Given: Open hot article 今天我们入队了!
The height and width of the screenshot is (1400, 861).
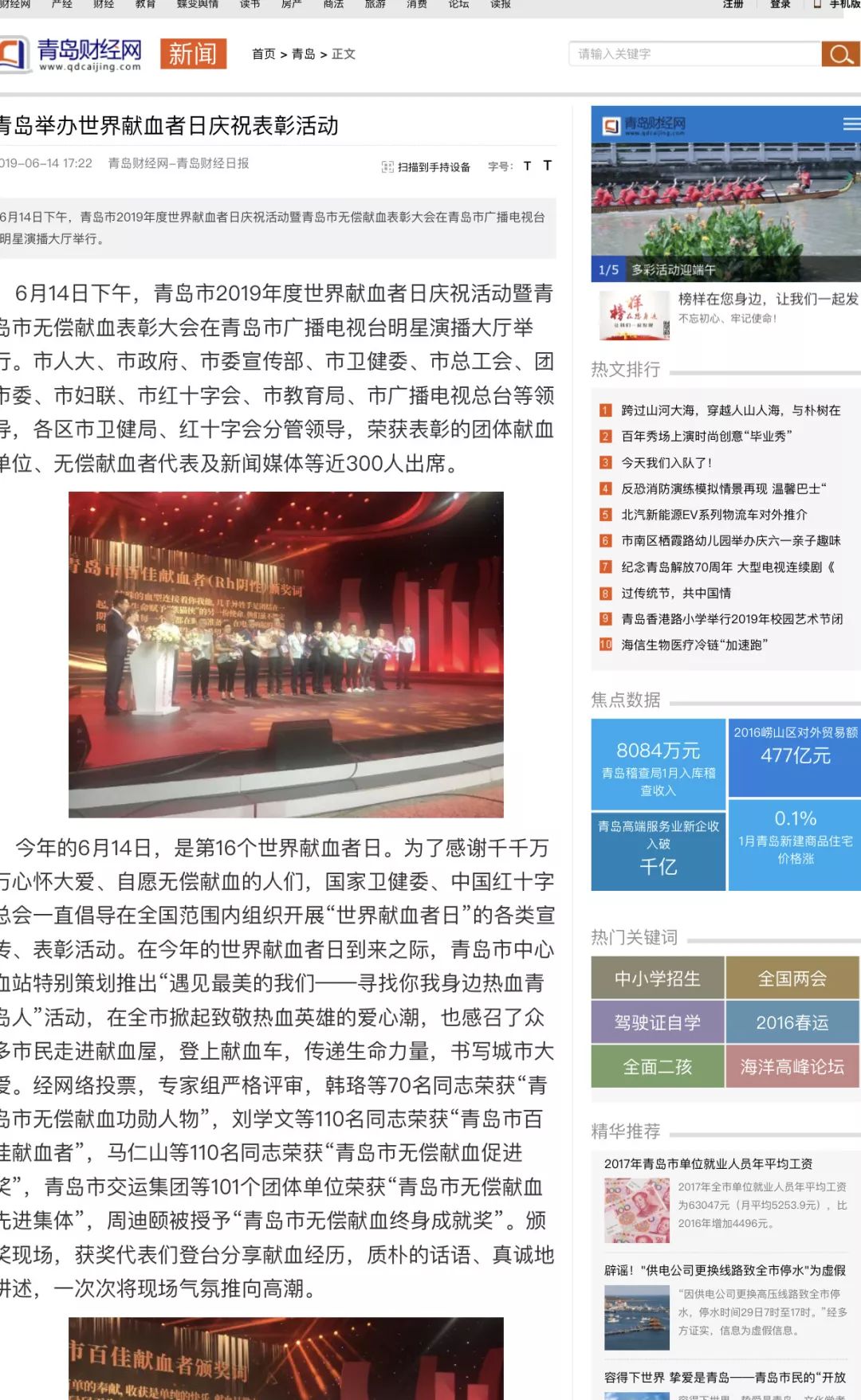Looking at the screenshot, I should pyautogui.click(x=666, y=462).
